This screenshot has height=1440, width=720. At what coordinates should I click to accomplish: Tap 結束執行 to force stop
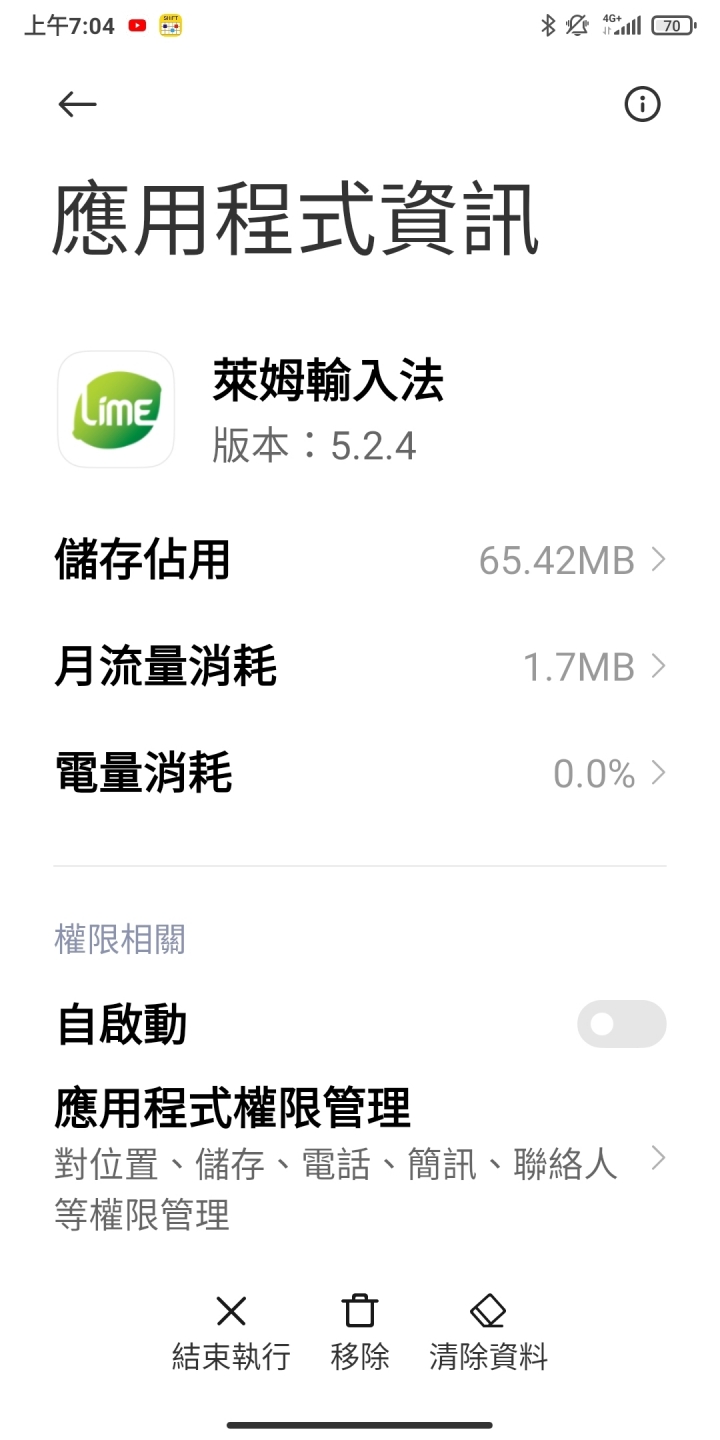tap(231, 1333)
